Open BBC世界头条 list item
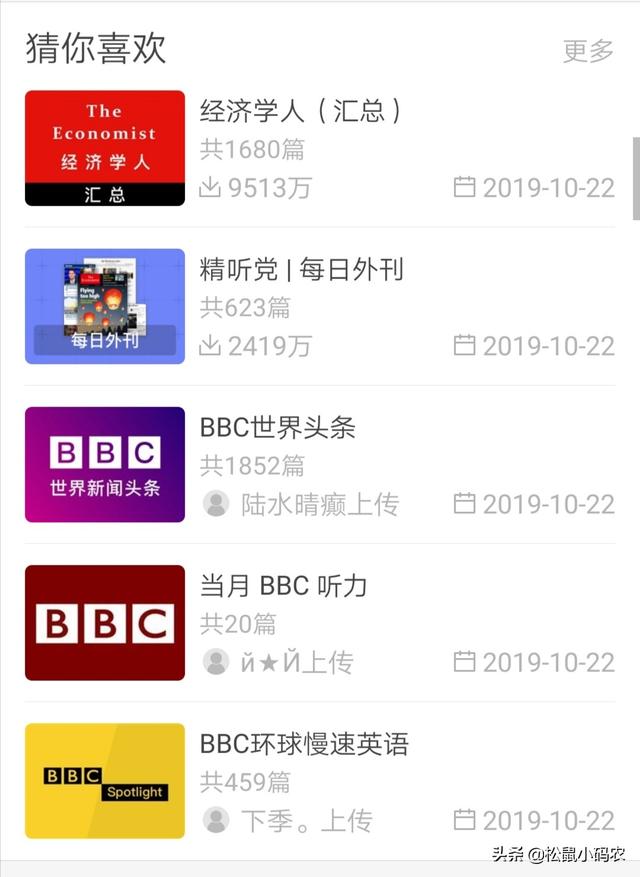 point(277,428)
